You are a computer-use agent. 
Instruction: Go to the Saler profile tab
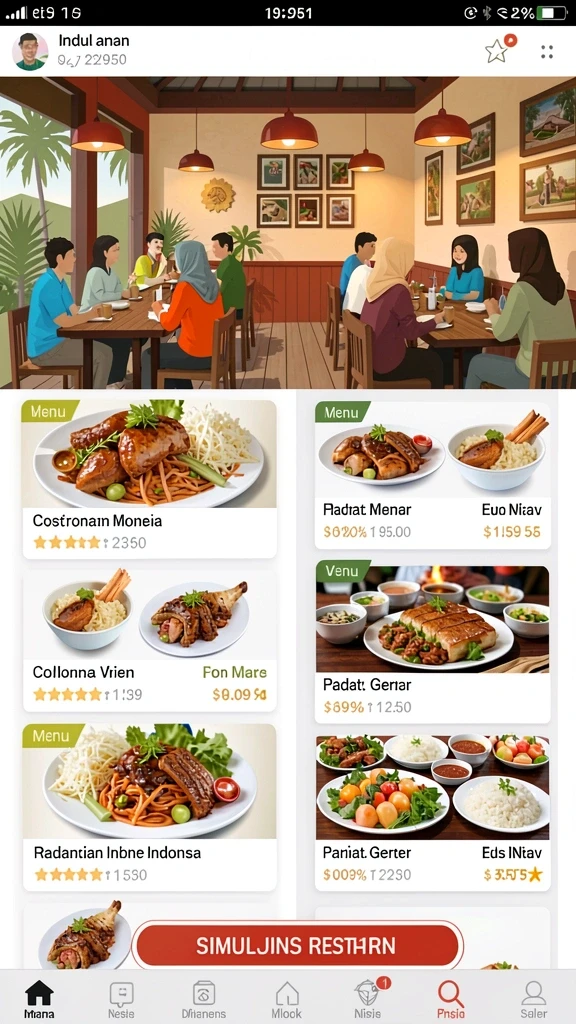pos(534,1000)
